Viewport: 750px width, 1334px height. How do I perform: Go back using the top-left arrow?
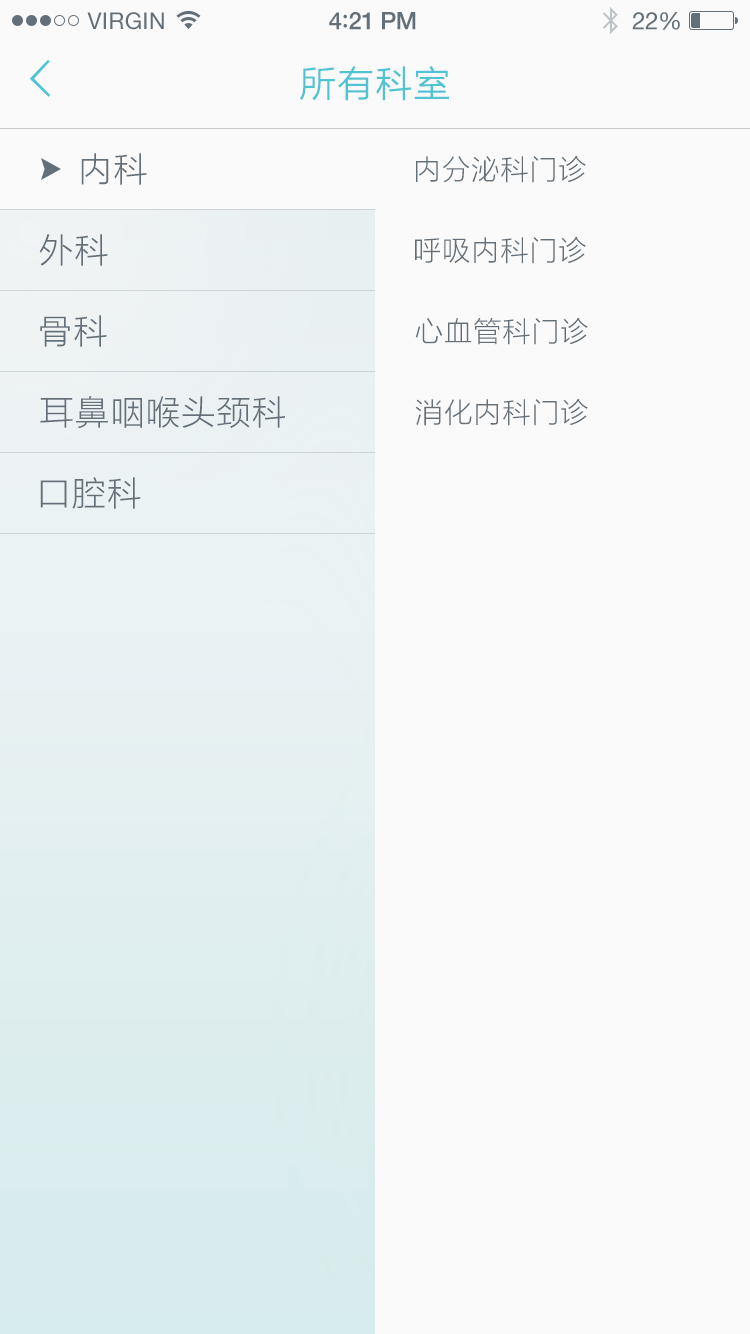[40, 78]
